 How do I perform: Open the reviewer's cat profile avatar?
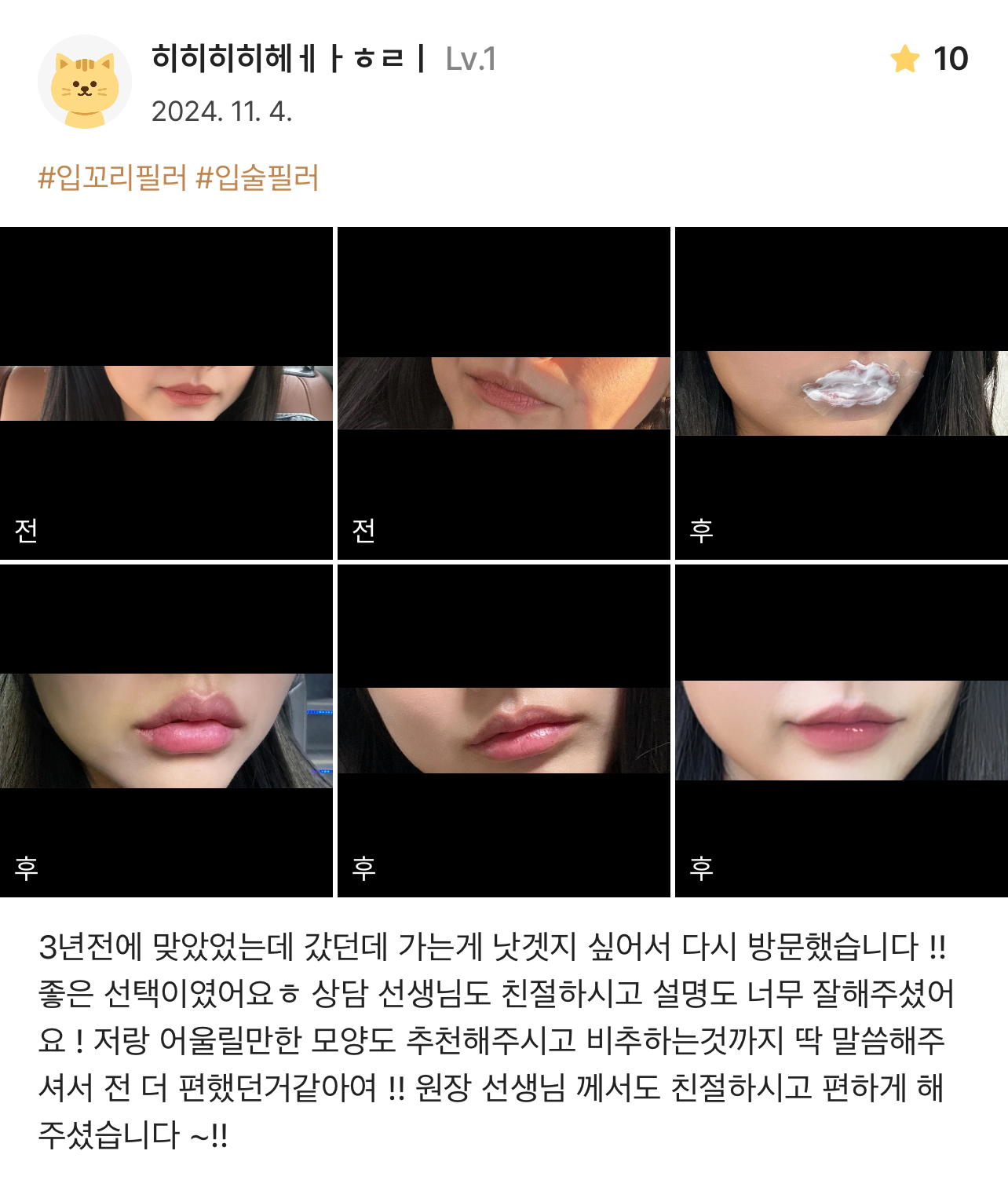[85, 82]
